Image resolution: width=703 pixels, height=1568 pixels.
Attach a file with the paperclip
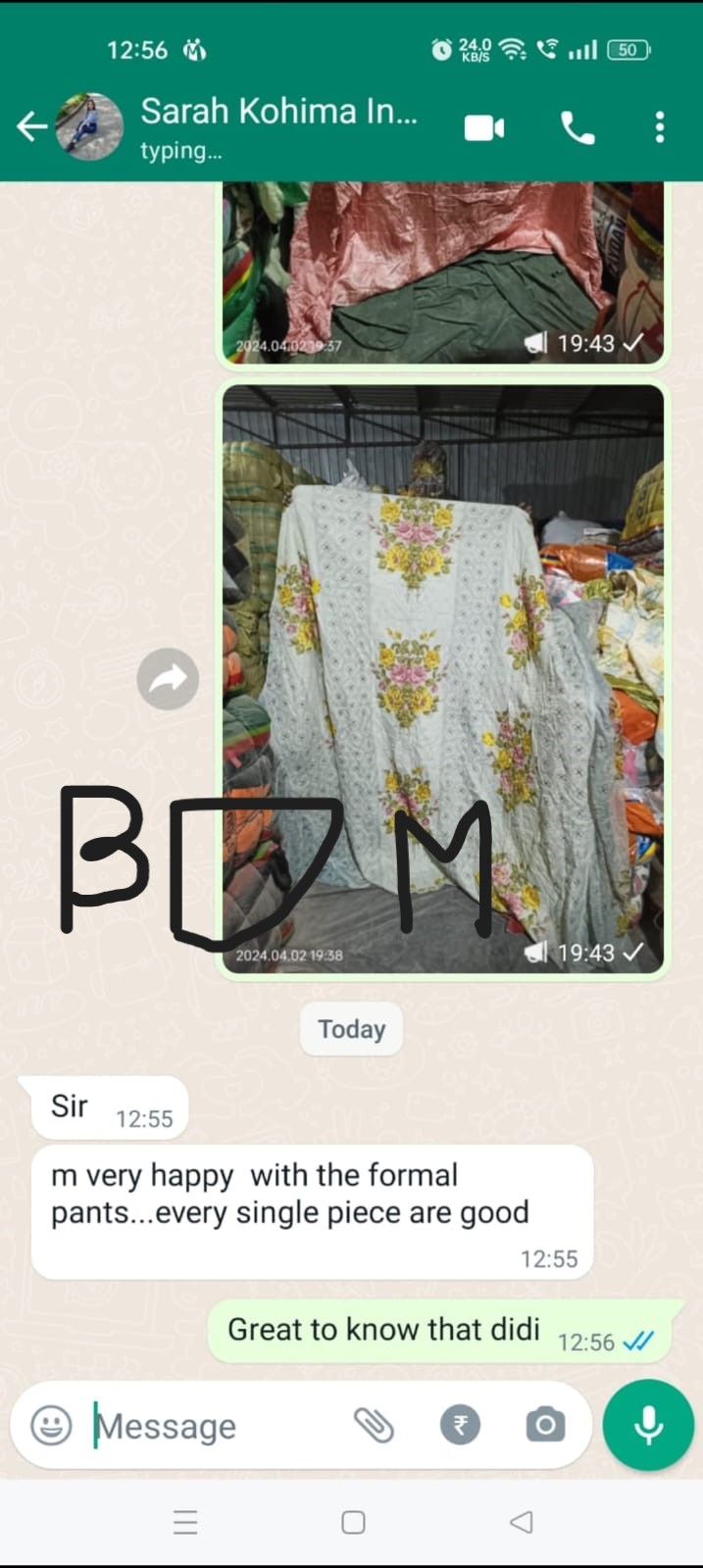tap(374, 1425)
